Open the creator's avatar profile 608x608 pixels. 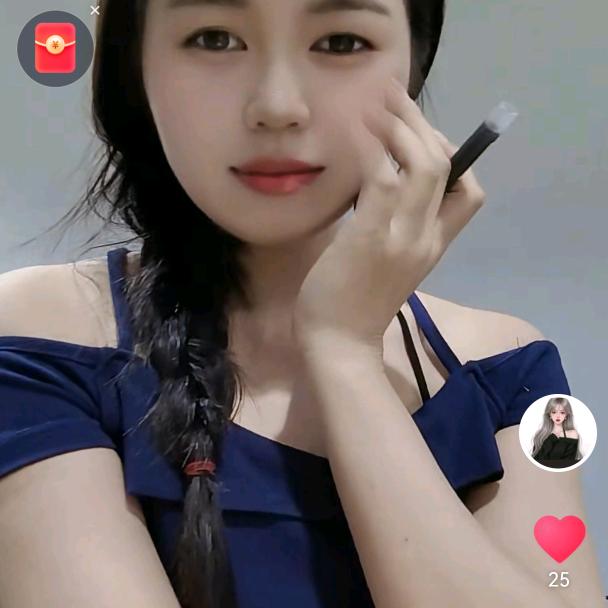point(557,432)
